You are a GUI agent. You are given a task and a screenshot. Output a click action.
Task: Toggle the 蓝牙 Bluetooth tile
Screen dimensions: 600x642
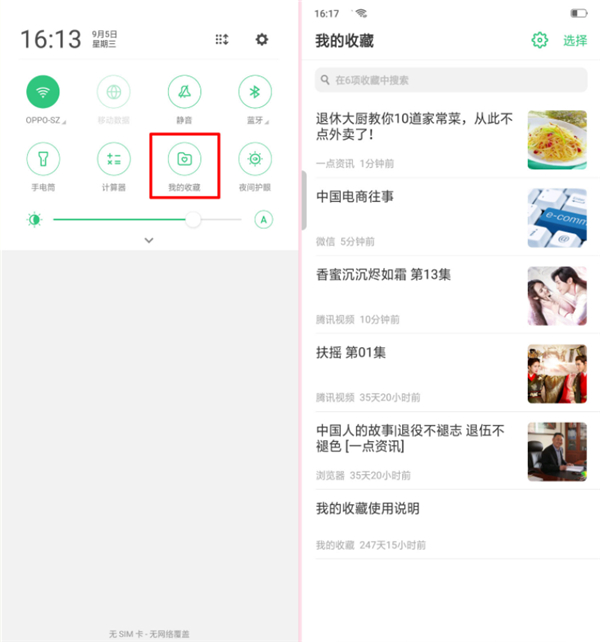click(254, 93)
